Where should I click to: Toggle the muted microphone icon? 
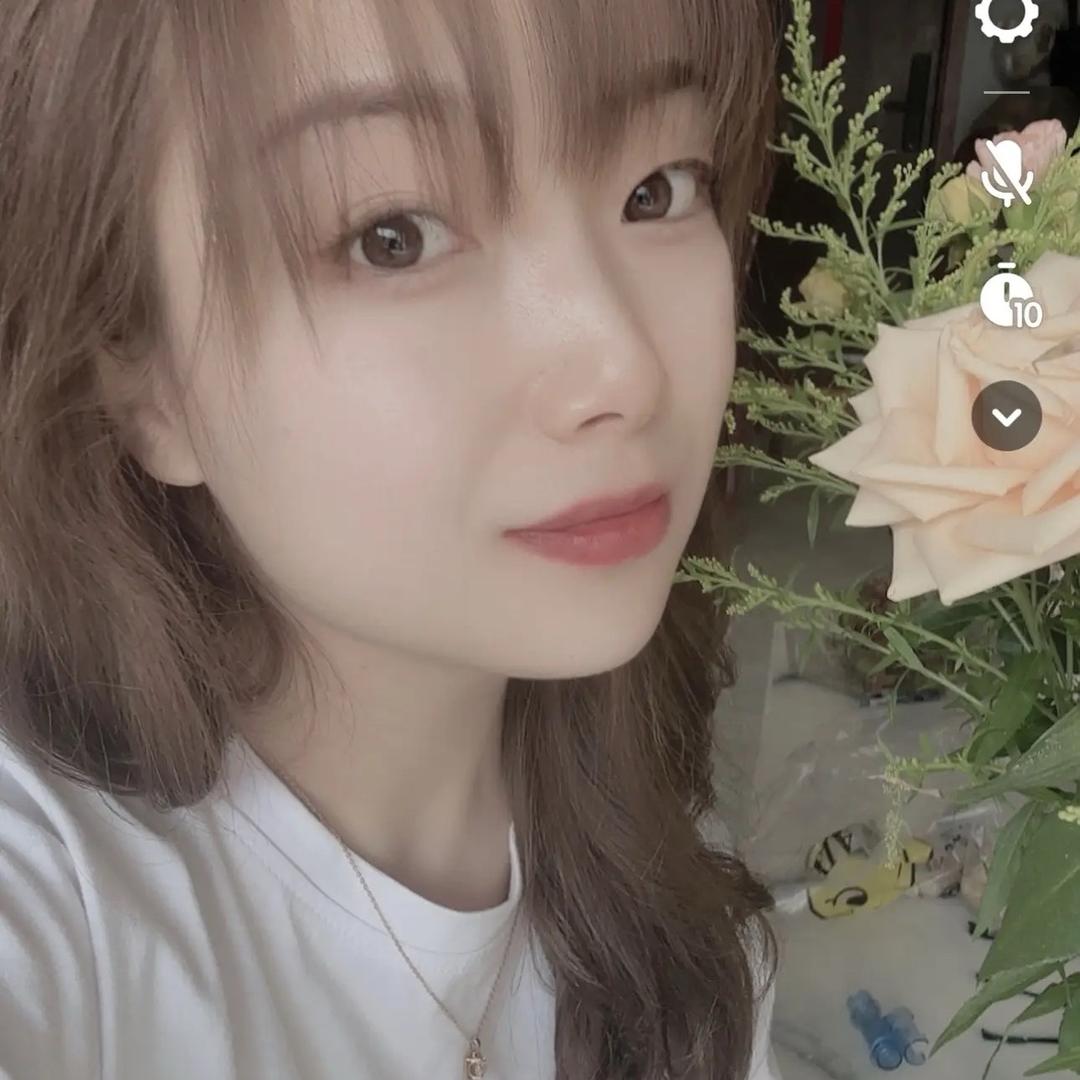tap(1006, 172)
